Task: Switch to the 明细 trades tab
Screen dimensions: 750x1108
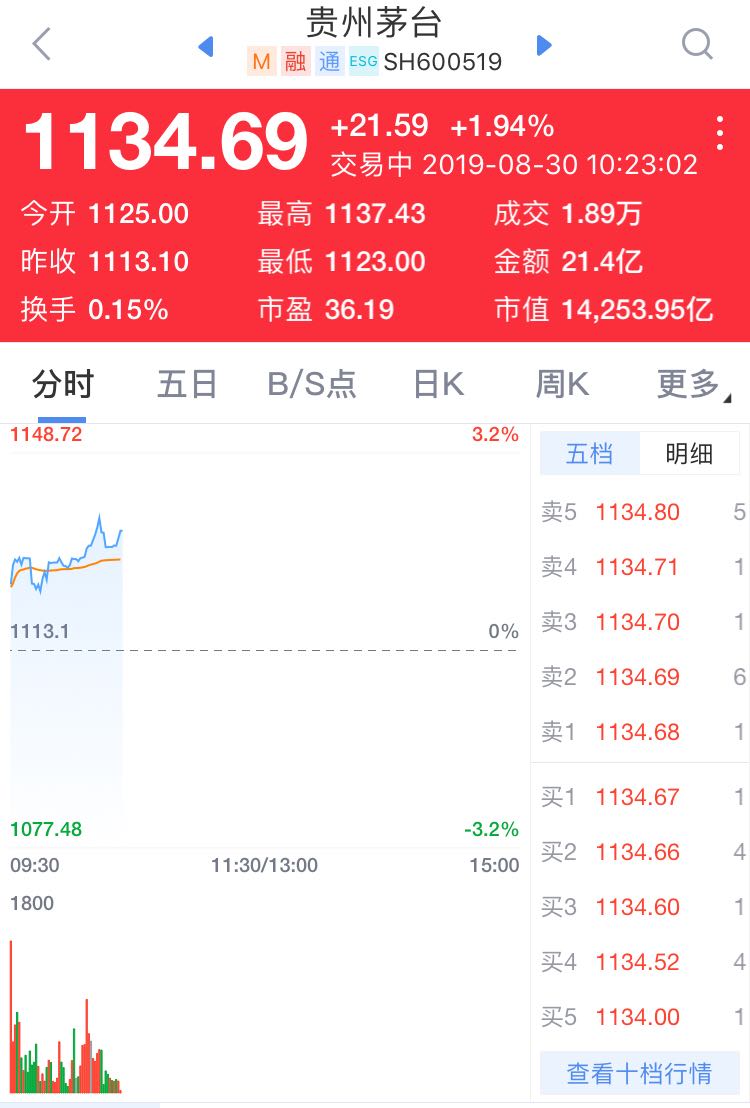Action: click(x=689, y=453)
